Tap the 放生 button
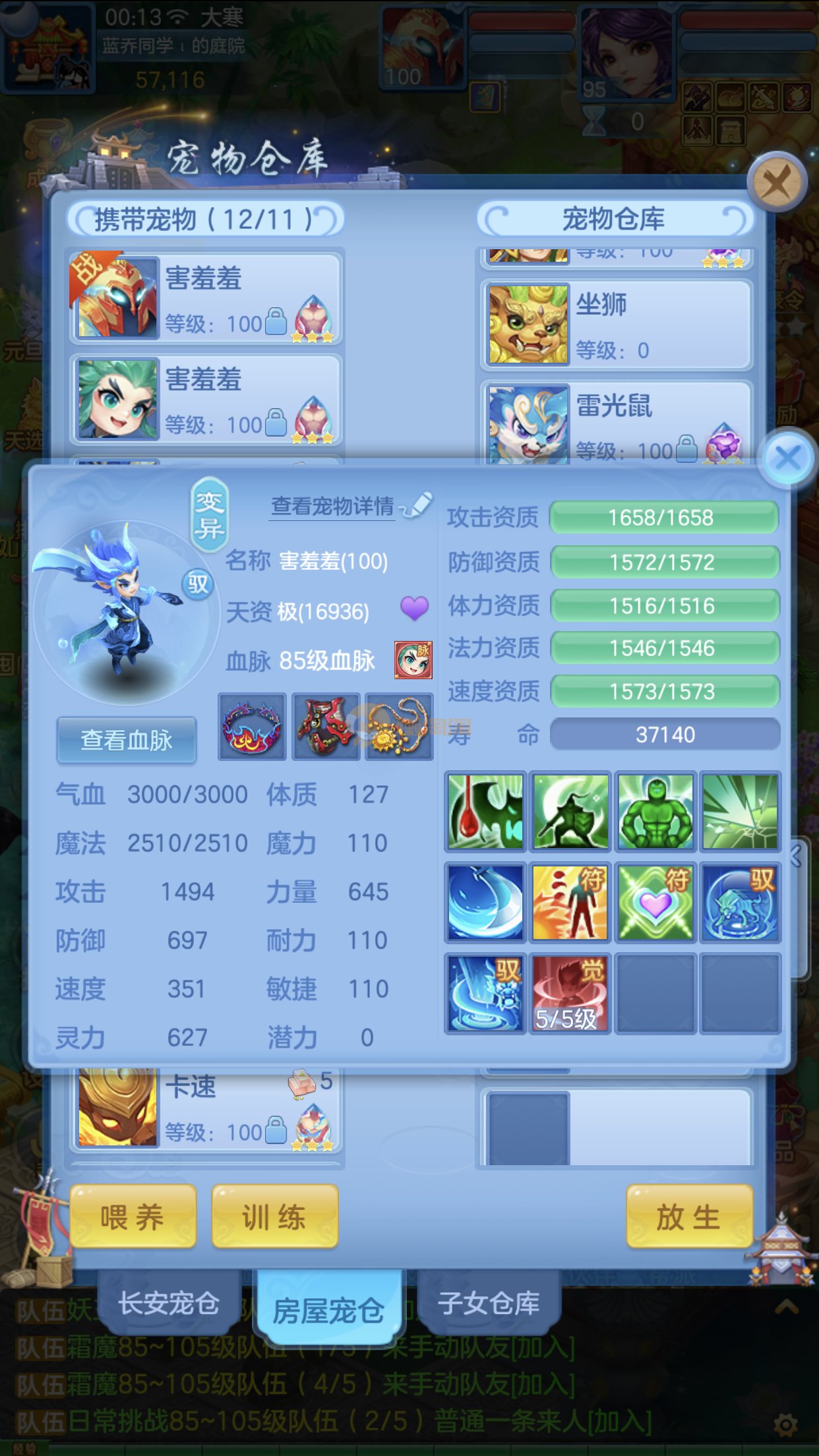 click(688, 1217)
